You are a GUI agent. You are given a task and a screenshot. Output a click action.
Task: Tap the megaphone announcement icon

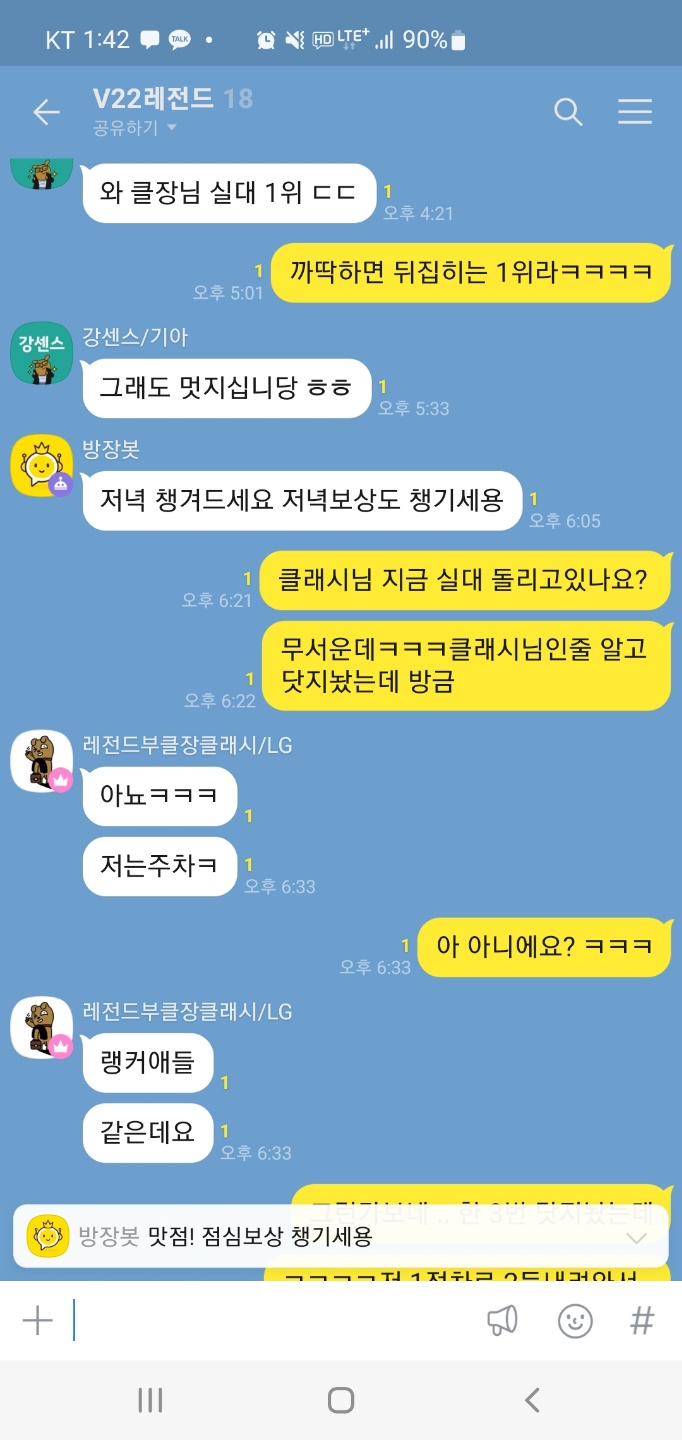(503, 1321)
